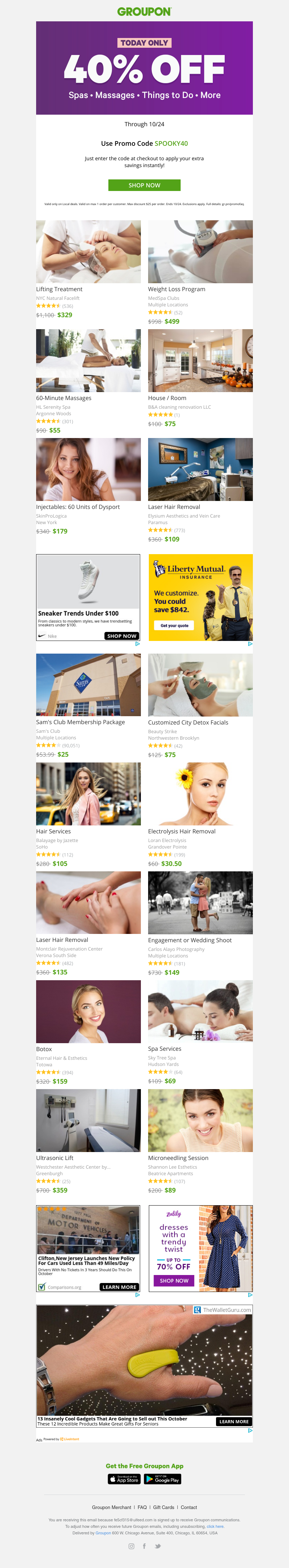The height and width of the screenshot is (1568, 289).
Task: Open the Groupon Merchant link
Action: pos(111,1507)
